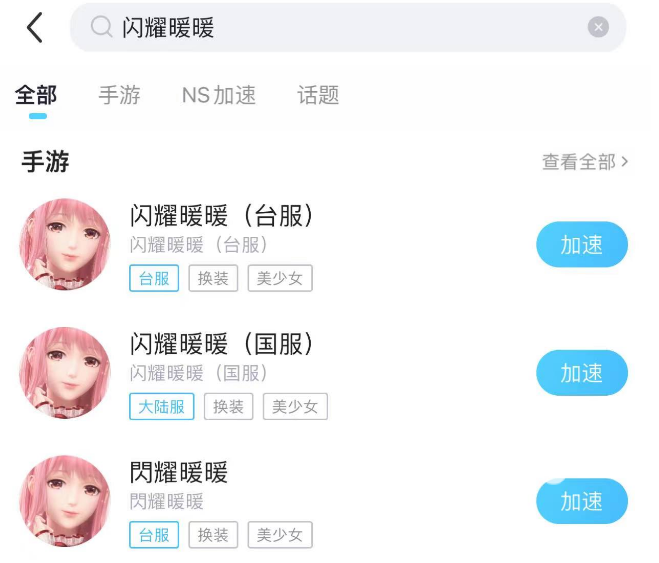
Task: Switch to the 手游 tab
Action: pyautogui.click(x=119, y=96)
